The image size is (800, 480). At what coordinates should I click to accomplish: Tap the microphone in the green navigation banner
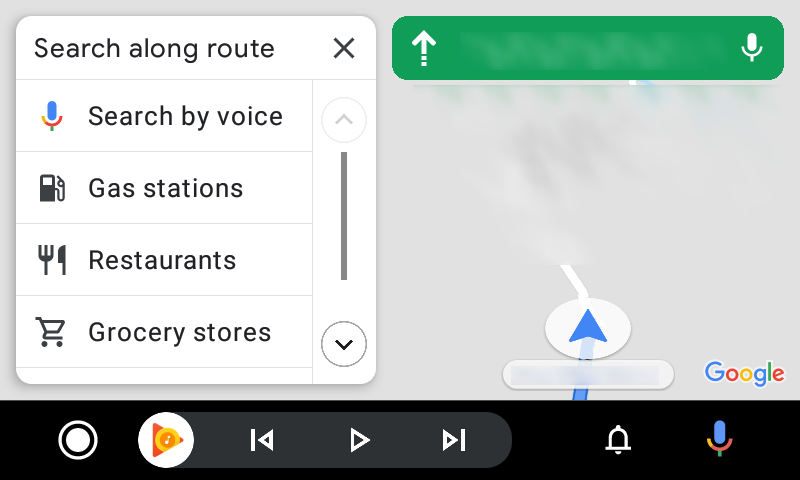[752, 47]
